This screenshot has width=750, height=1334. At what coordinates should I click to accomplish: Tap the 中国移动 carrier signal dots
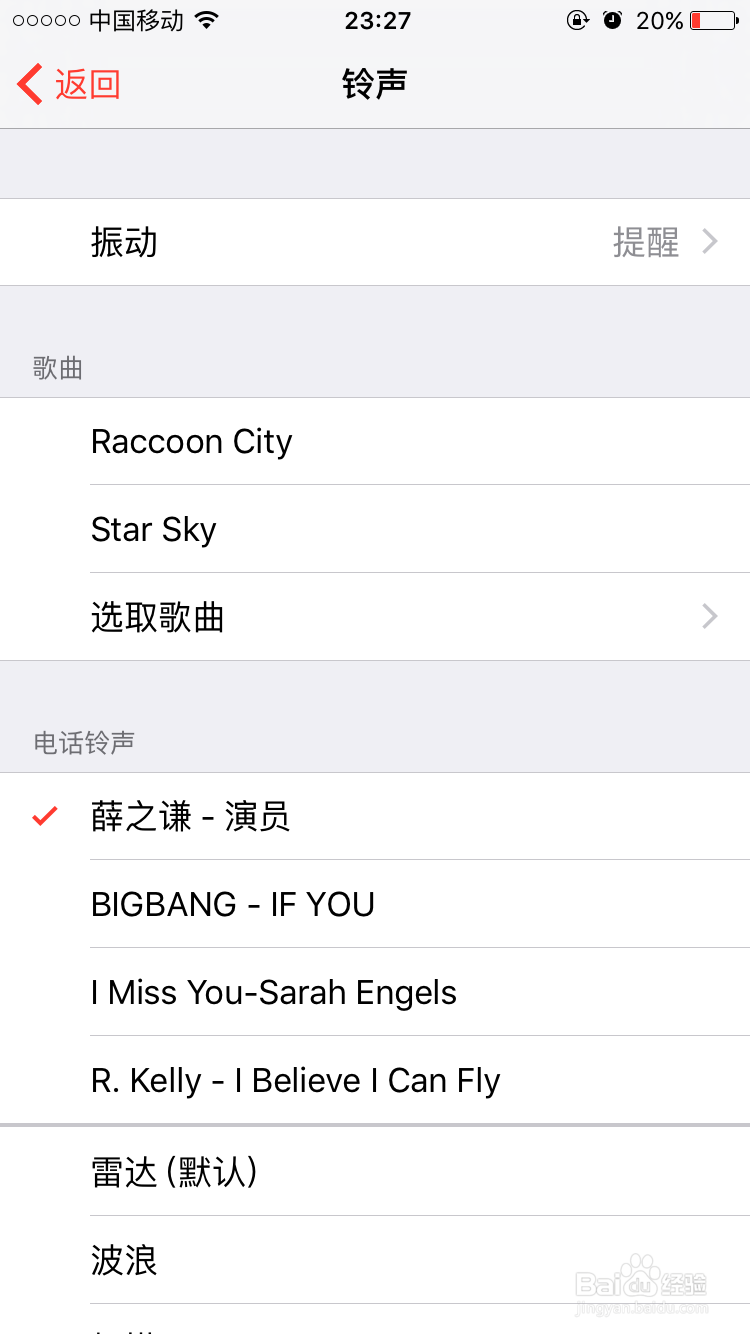45,18
